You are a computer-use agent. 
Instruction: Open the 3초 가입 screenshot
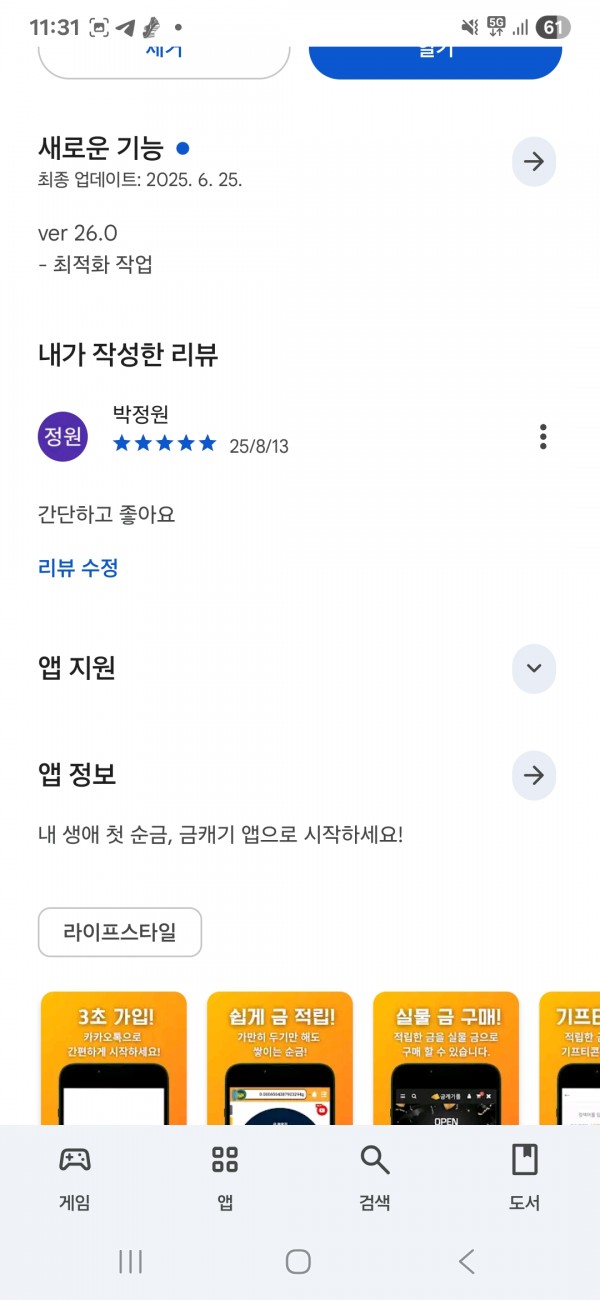point(114,1058)
